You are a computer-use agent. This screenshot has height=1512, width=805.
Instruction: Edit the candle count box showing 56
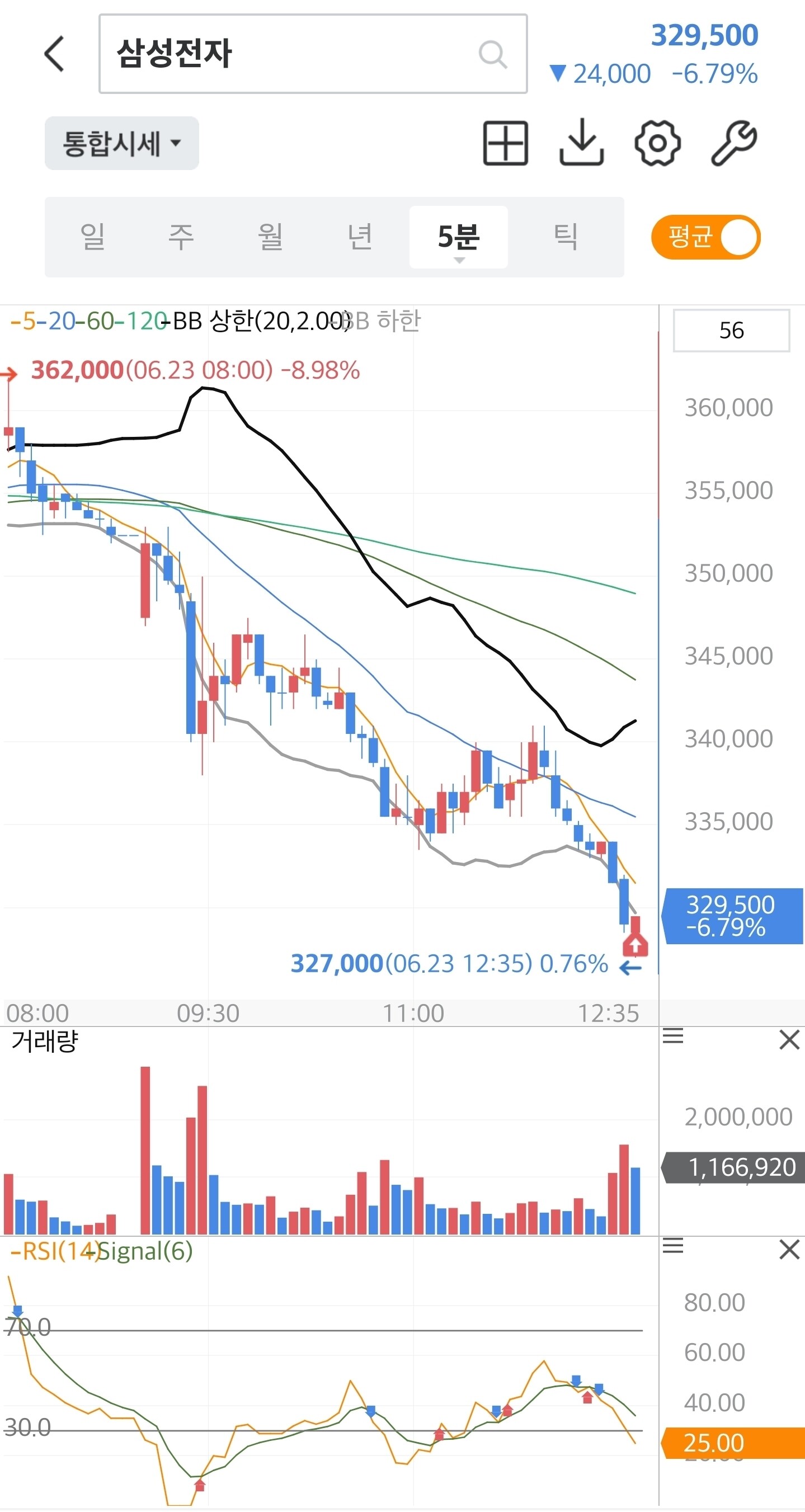[x=731, y=331]
